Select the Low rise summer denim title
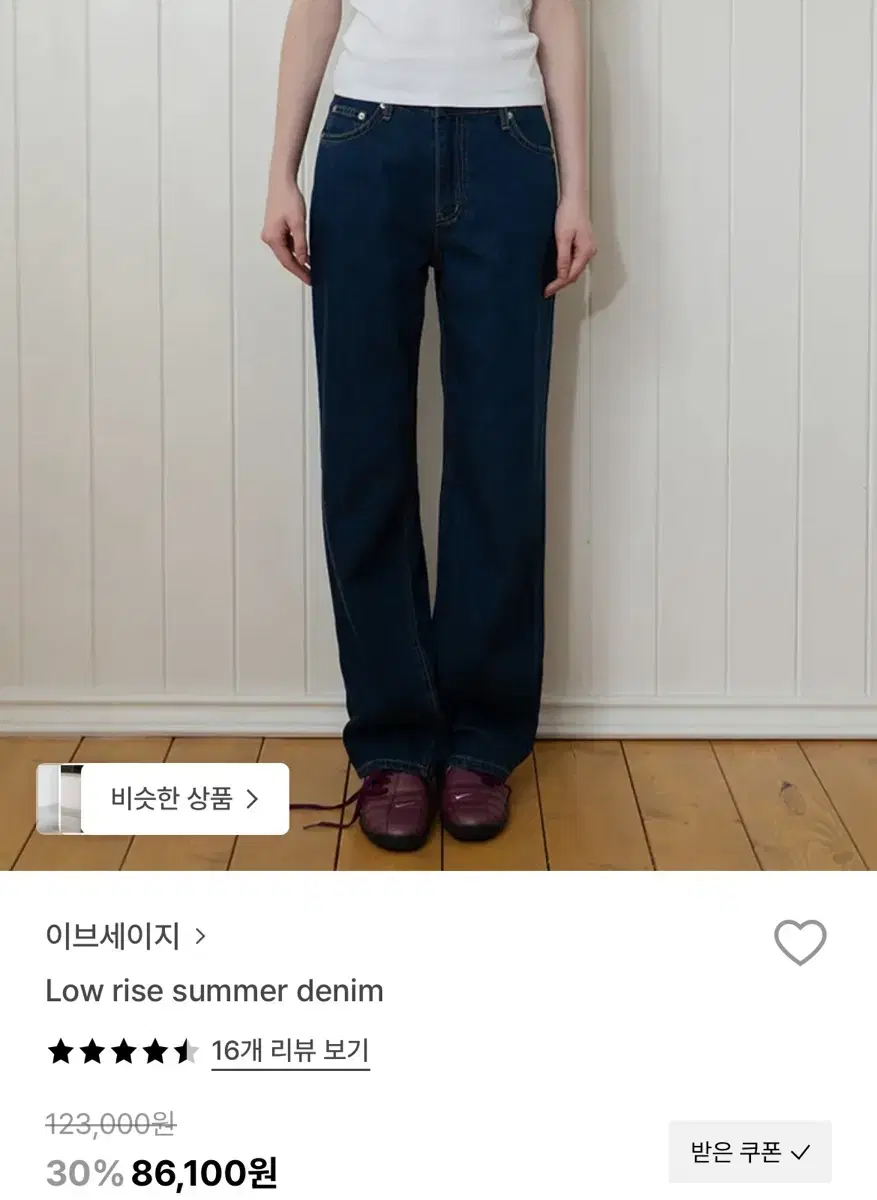The width and height of the screenshot is (877, 1200). (x=213, y=991)
